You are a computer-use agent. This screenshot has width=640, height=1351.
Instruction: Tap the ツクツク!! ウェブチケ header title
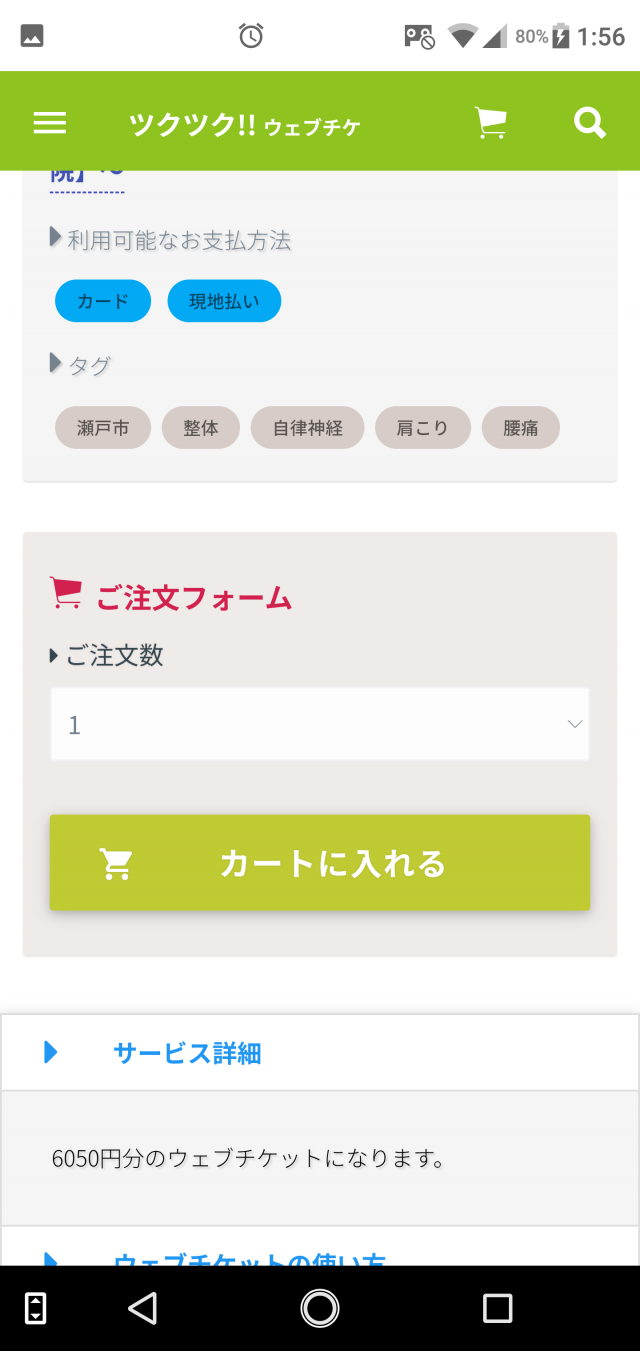tap(244, 125)
